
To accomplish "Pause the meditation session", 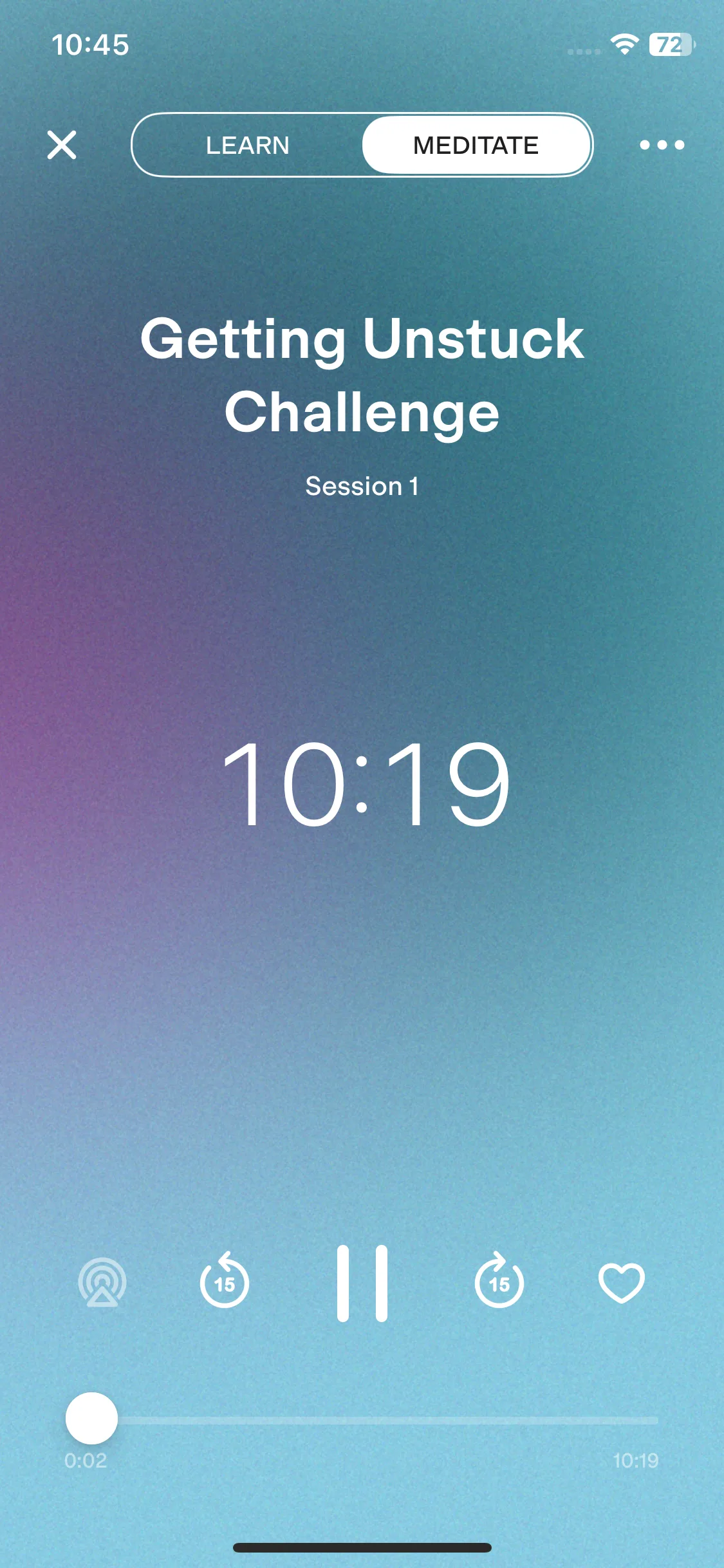I will 362,1283.
